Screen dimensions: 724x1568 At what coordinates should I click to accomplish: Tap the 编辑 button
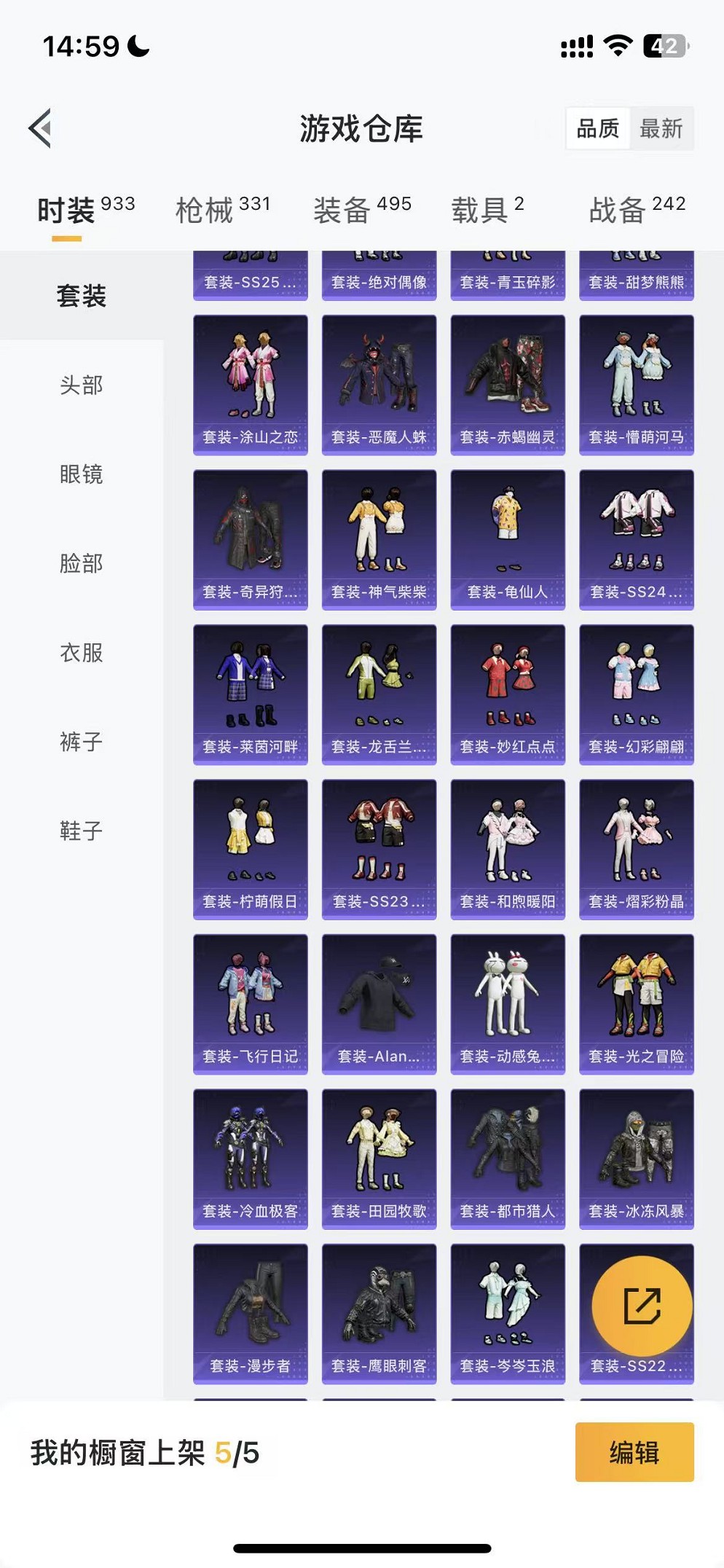click(634, 1452)
